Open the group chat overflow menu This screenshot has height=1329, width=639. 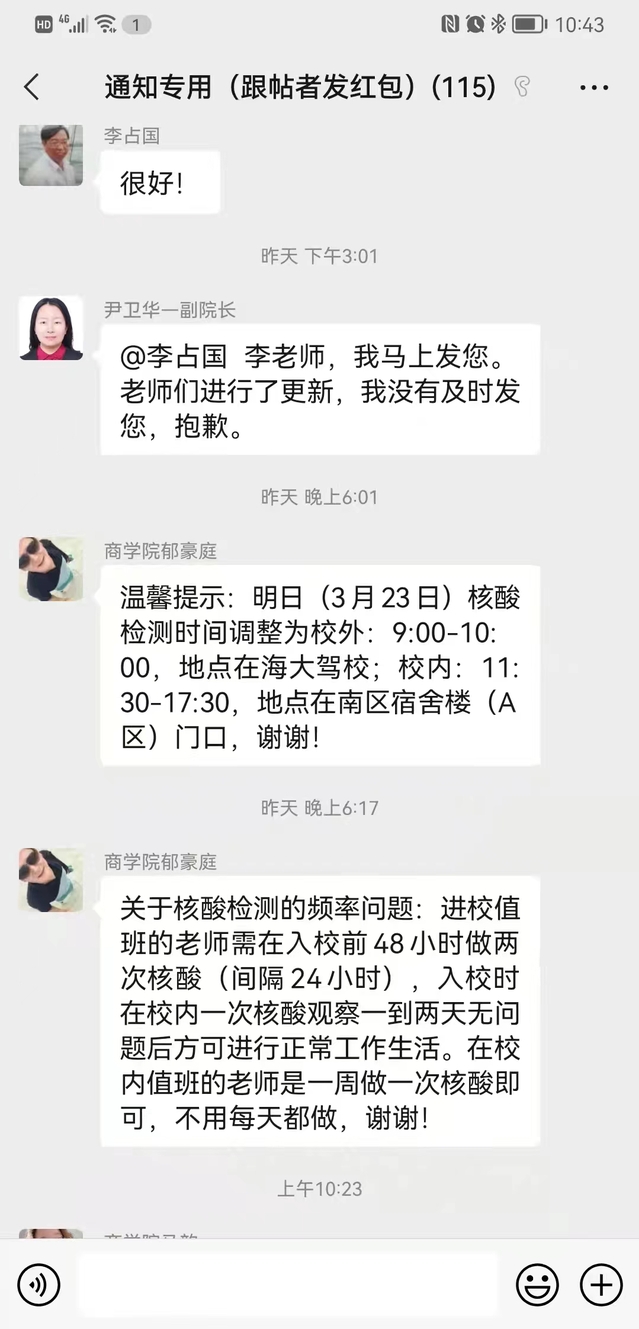coord(594,88)
